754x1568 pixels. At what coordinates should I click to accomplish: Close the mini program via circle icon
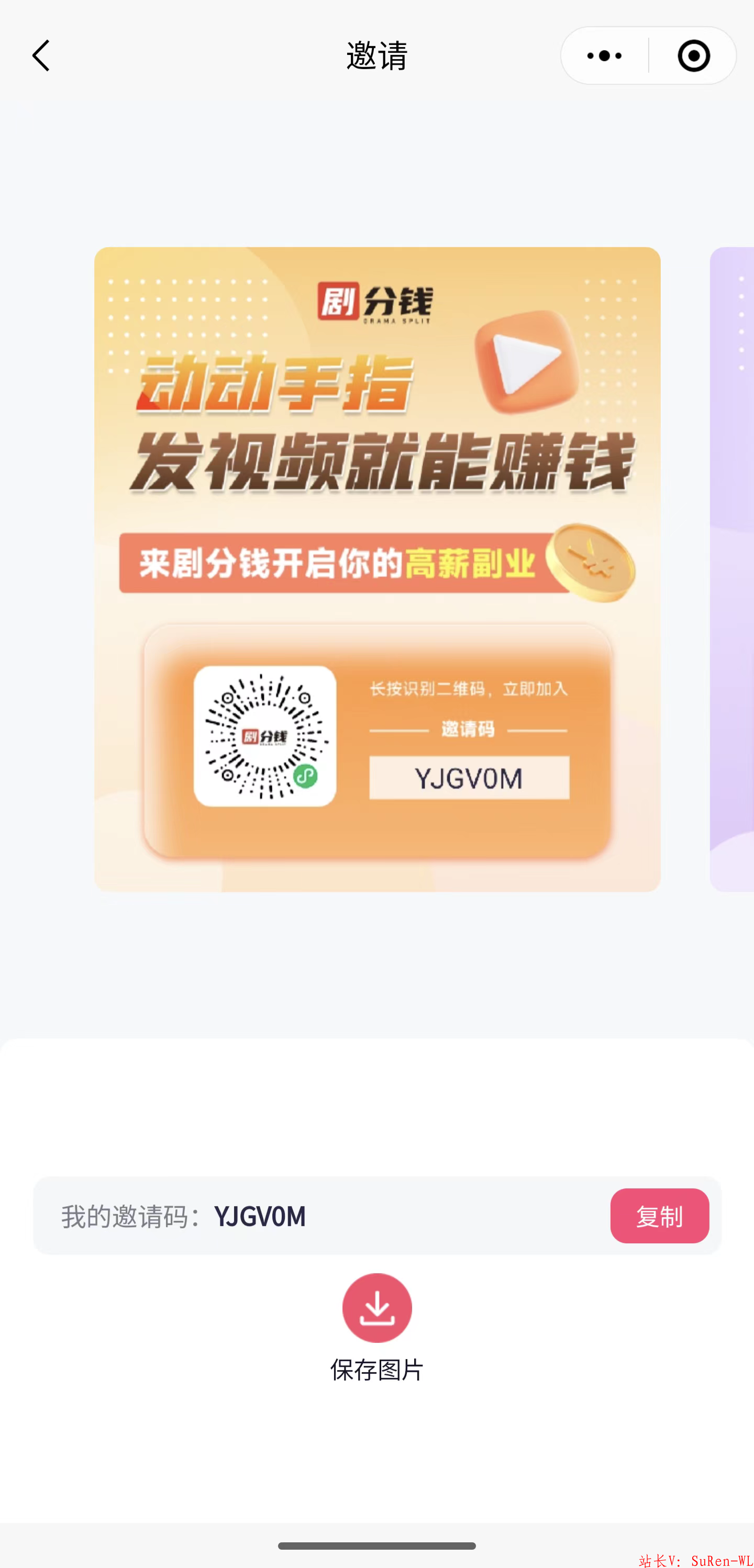tap(693, 56)
